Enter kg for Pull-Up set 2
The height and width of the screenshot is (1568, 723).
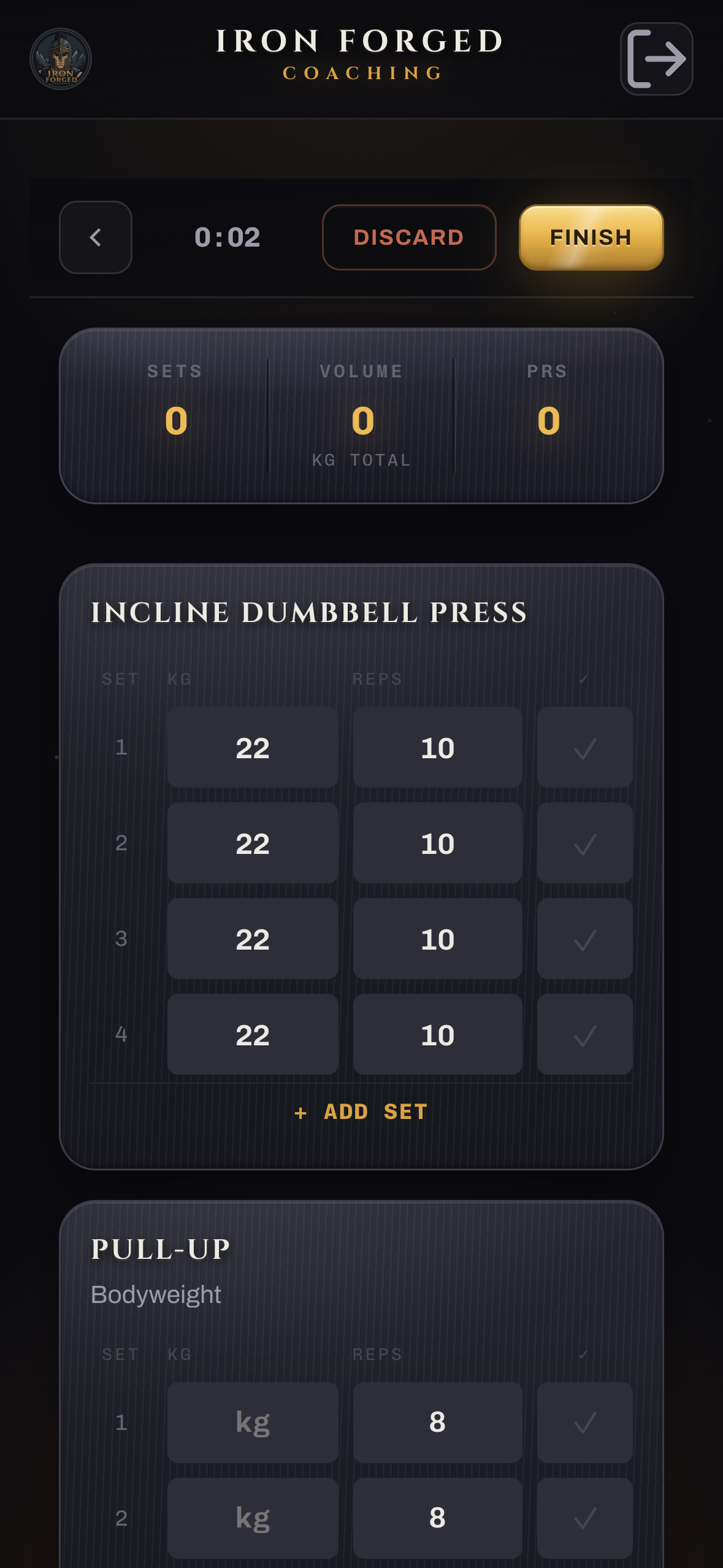tap(253, 1518)
